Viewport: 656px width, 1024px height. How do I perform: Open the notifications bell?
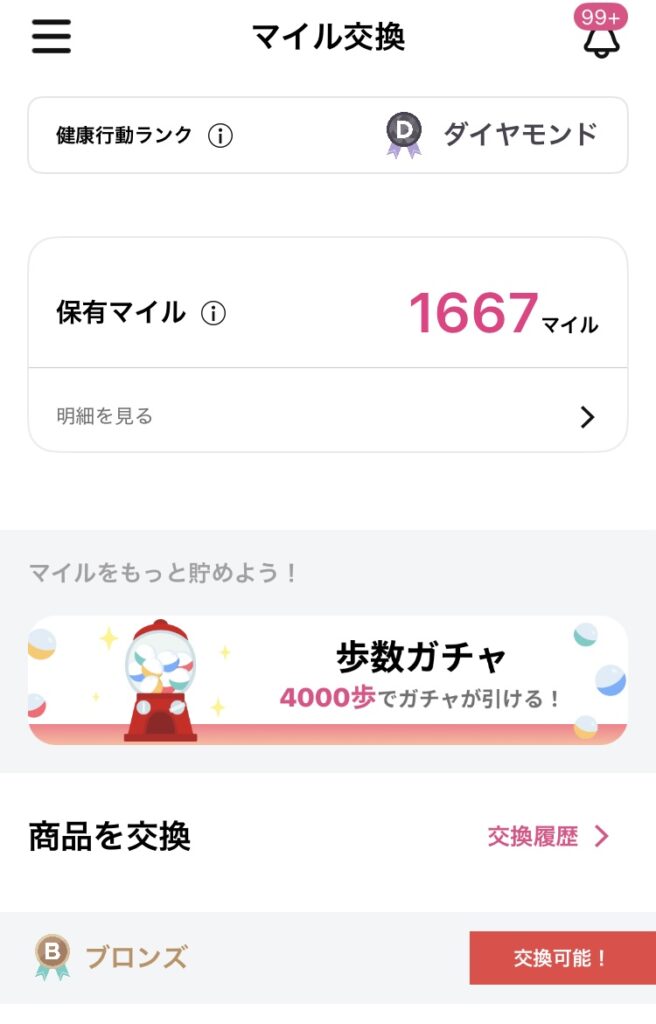pyautogui.click(x=601, y=39)
